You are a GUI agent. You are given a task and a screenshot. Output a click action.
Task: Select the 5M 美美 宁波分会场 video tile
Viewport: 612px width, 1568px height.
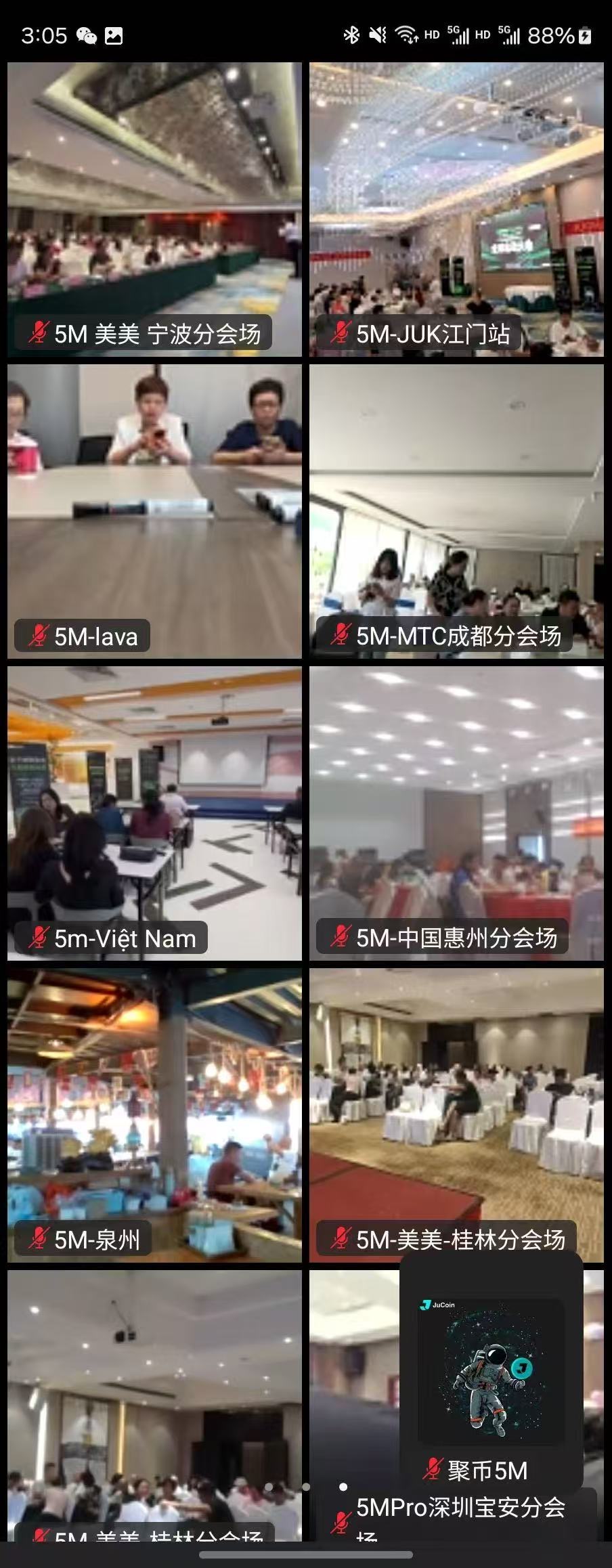pos(154,209)
